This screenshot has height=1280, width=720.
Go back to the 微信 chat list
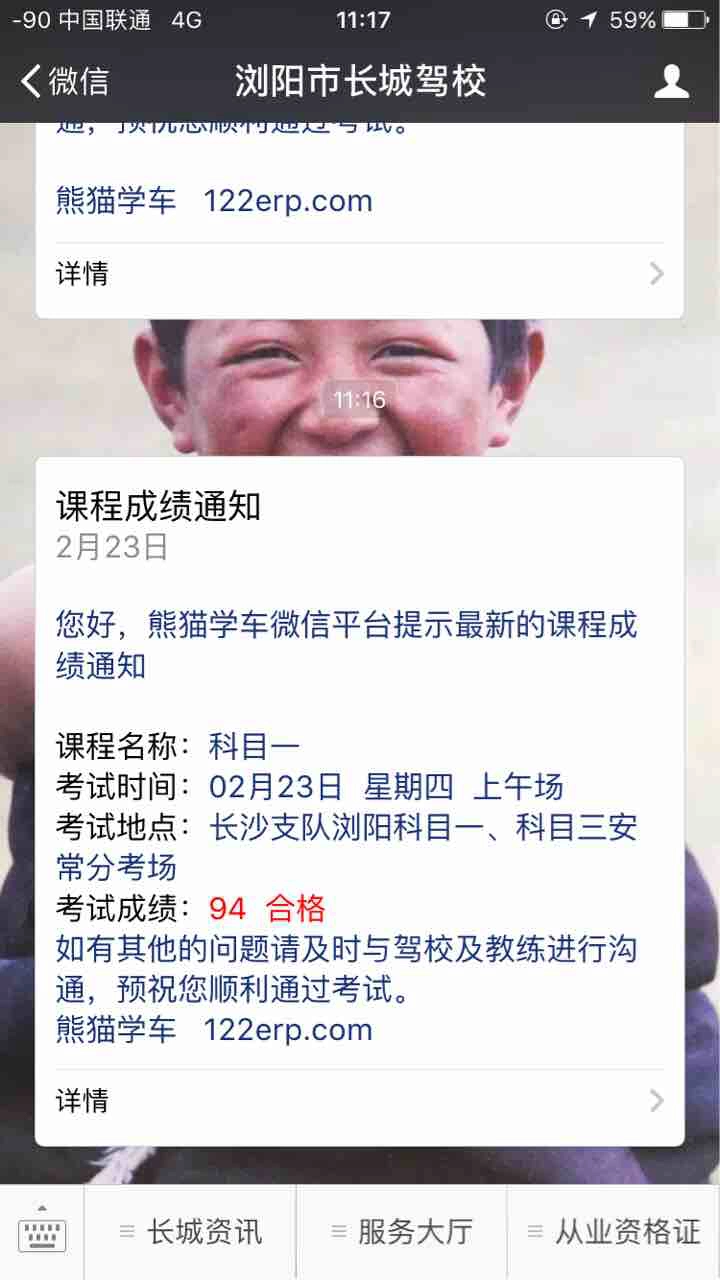pyautogui.click(x=65, y=81)
